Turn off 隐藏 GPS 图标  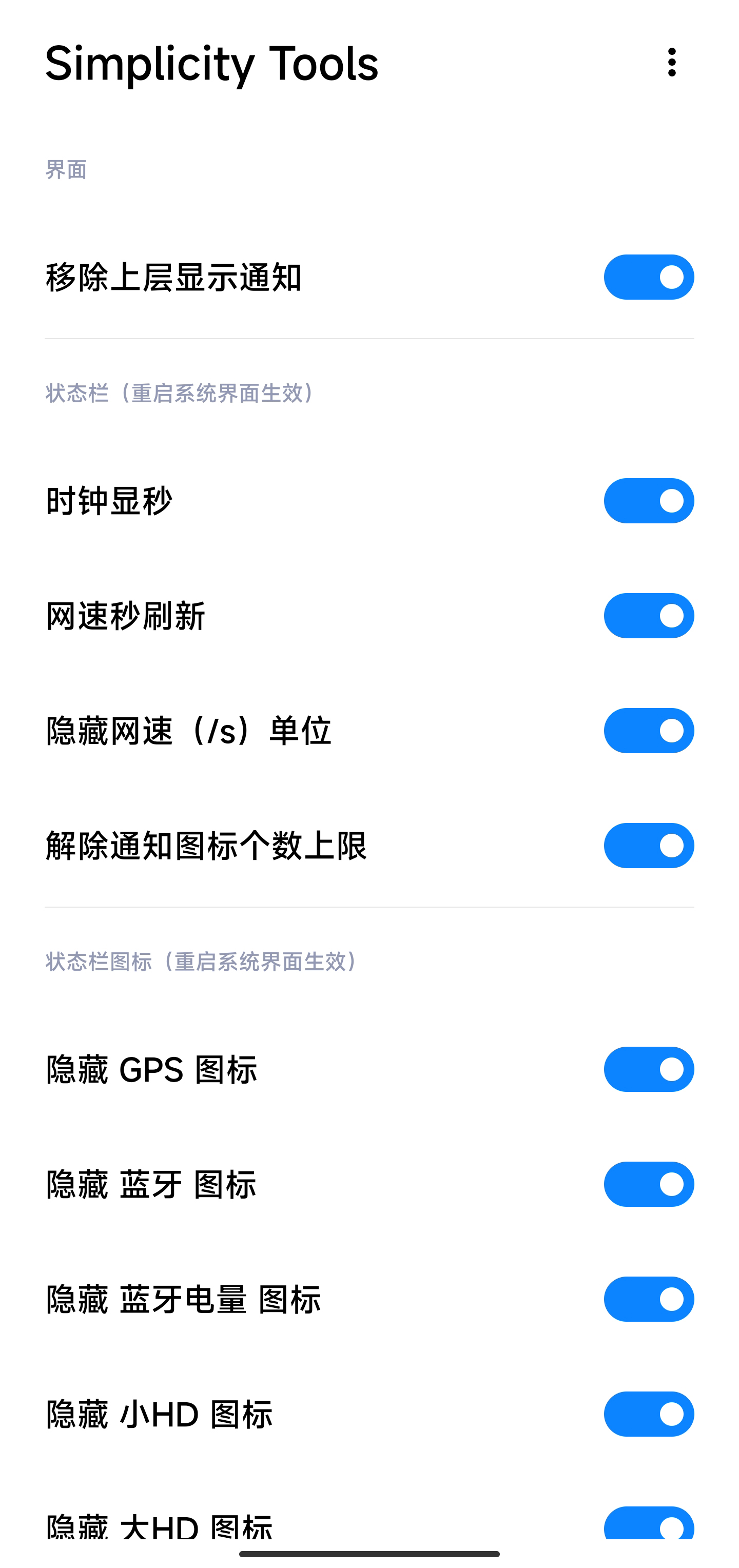(648, 1069)
